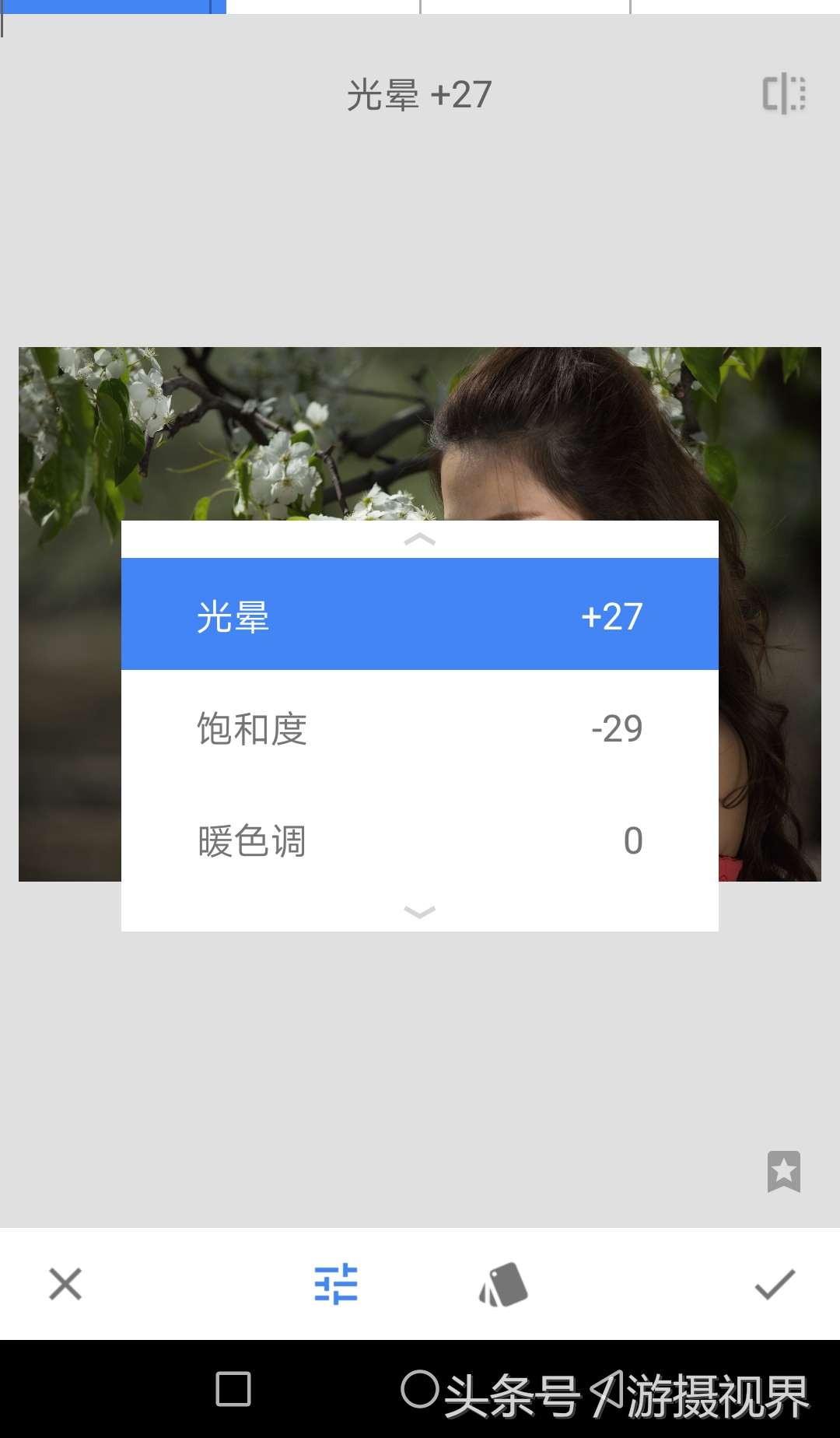Toggle 光晕 highlighted selection row
This screenshot has width=840, height=1438.
tap(419, 617)
